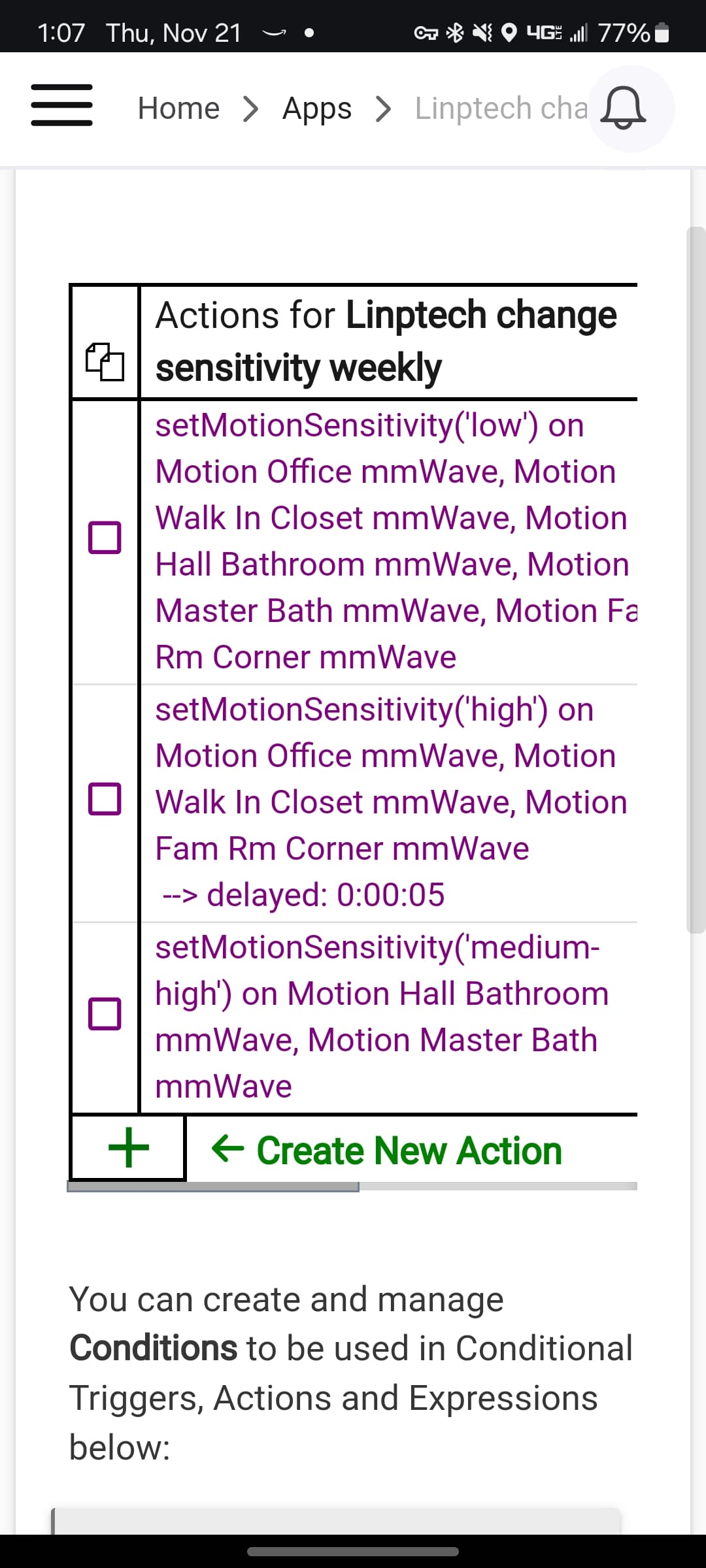Check the setMotionSensitivity('medium-high') action box
This screenshot has width=706, height=1568.
[105, 1013]
